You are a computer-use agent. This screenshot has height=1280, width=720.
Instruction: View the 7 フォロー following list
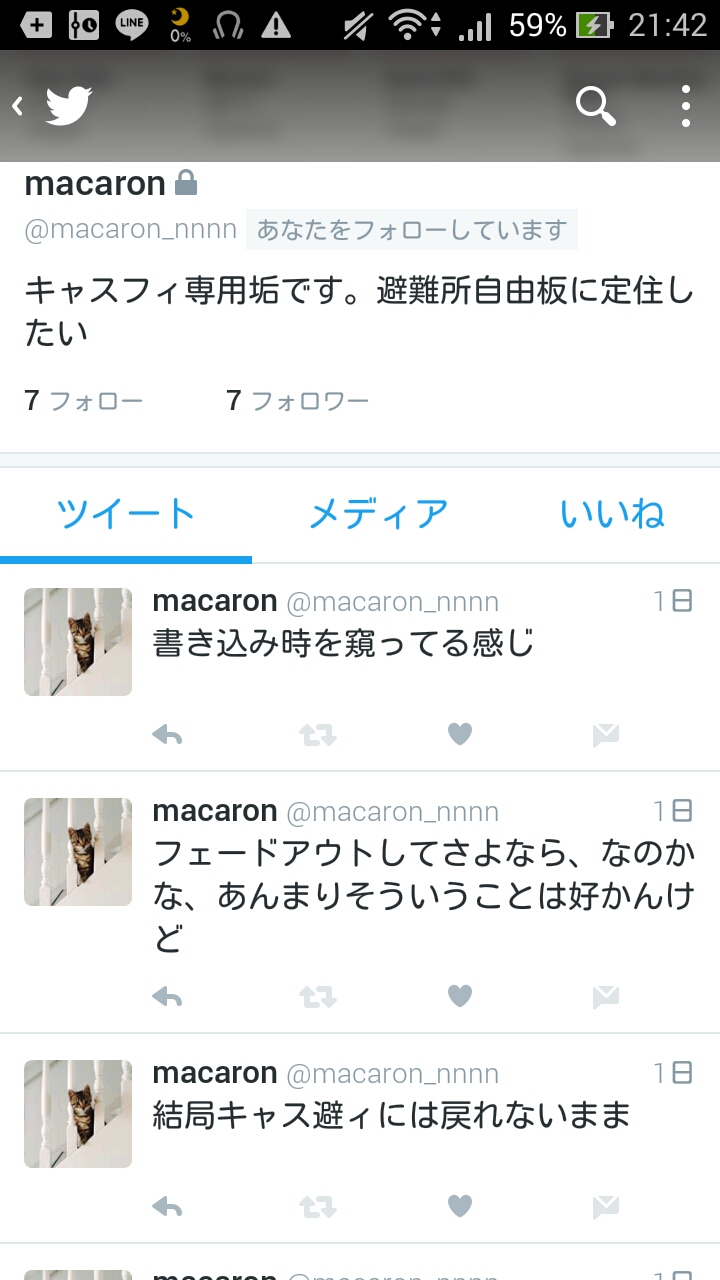click(84, 401)
